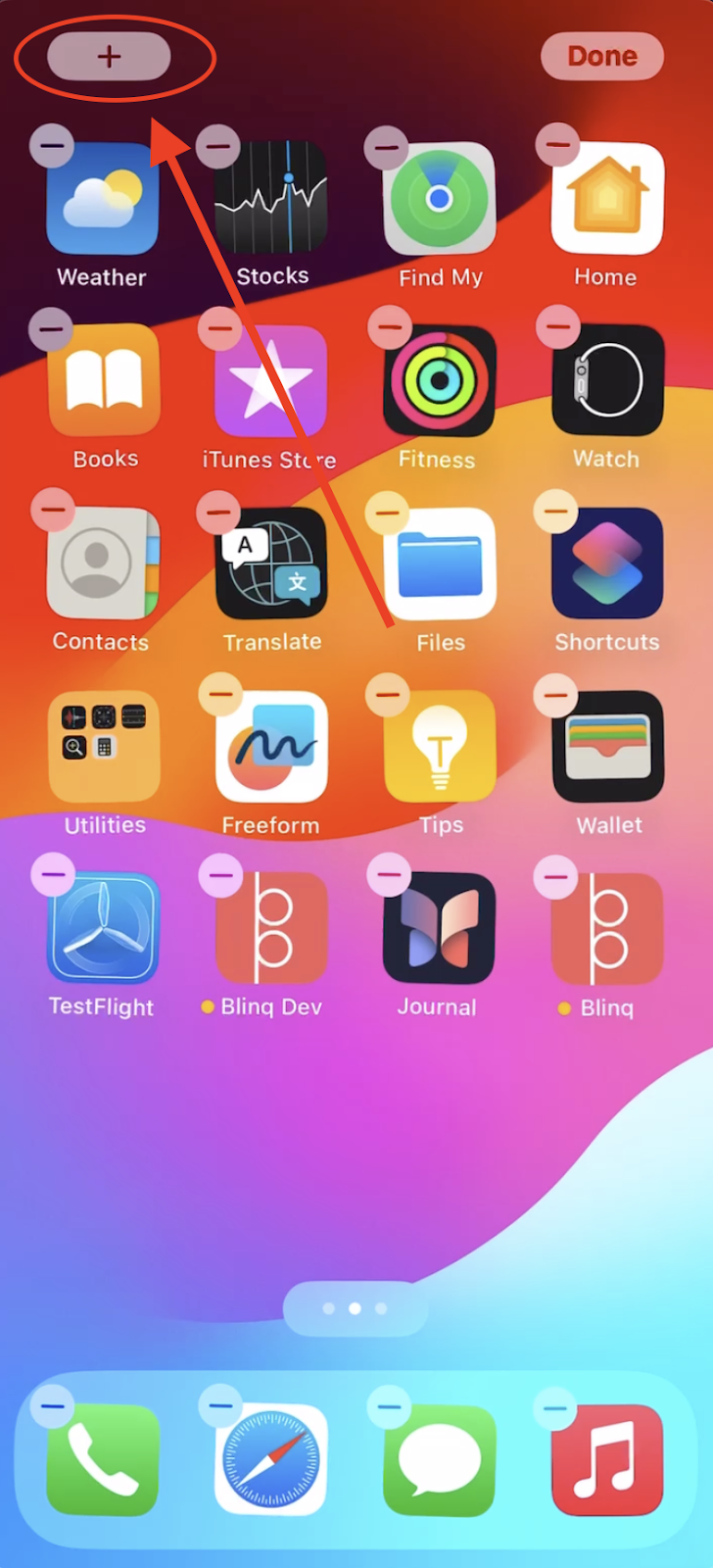Image resolution: width=713 pixels, height=1568 pixels.
Task: Remove the Weather app via its minus badge
Action: (x=52, y=147)
